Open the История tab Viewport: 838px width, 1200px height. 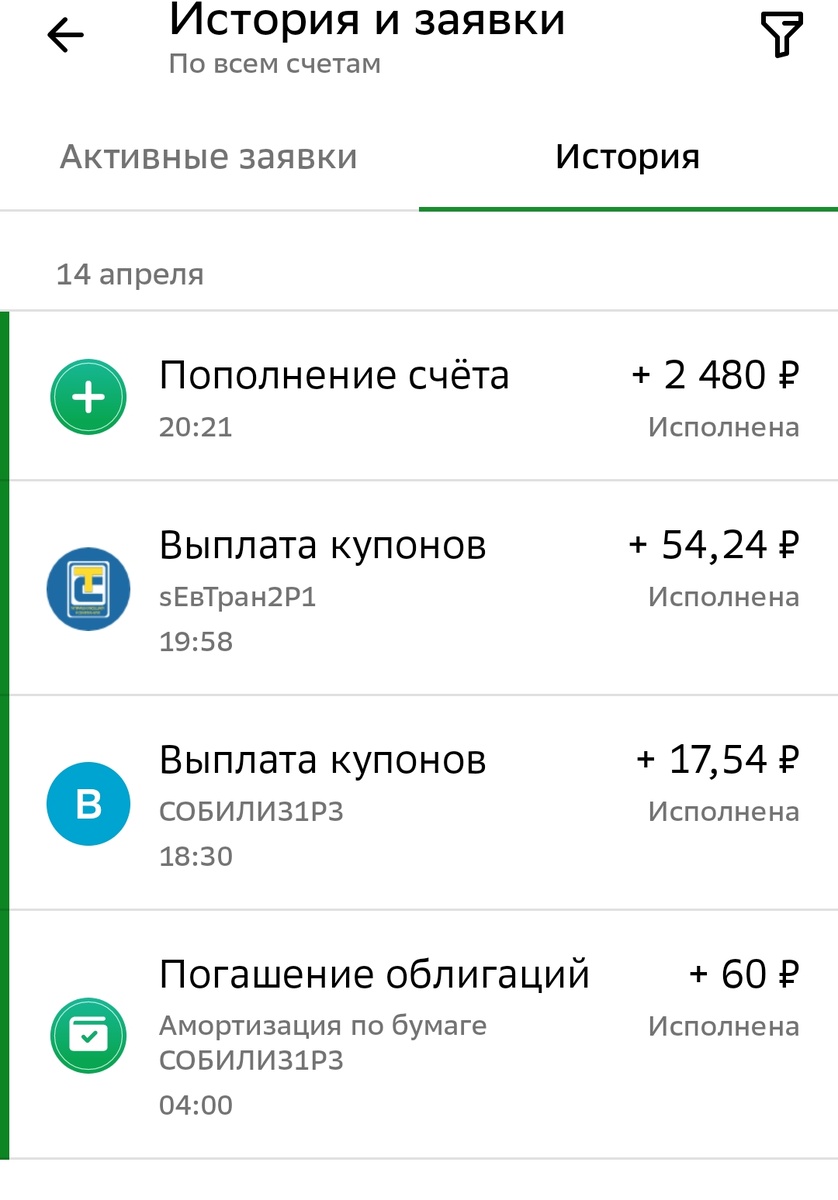[627, 156]
